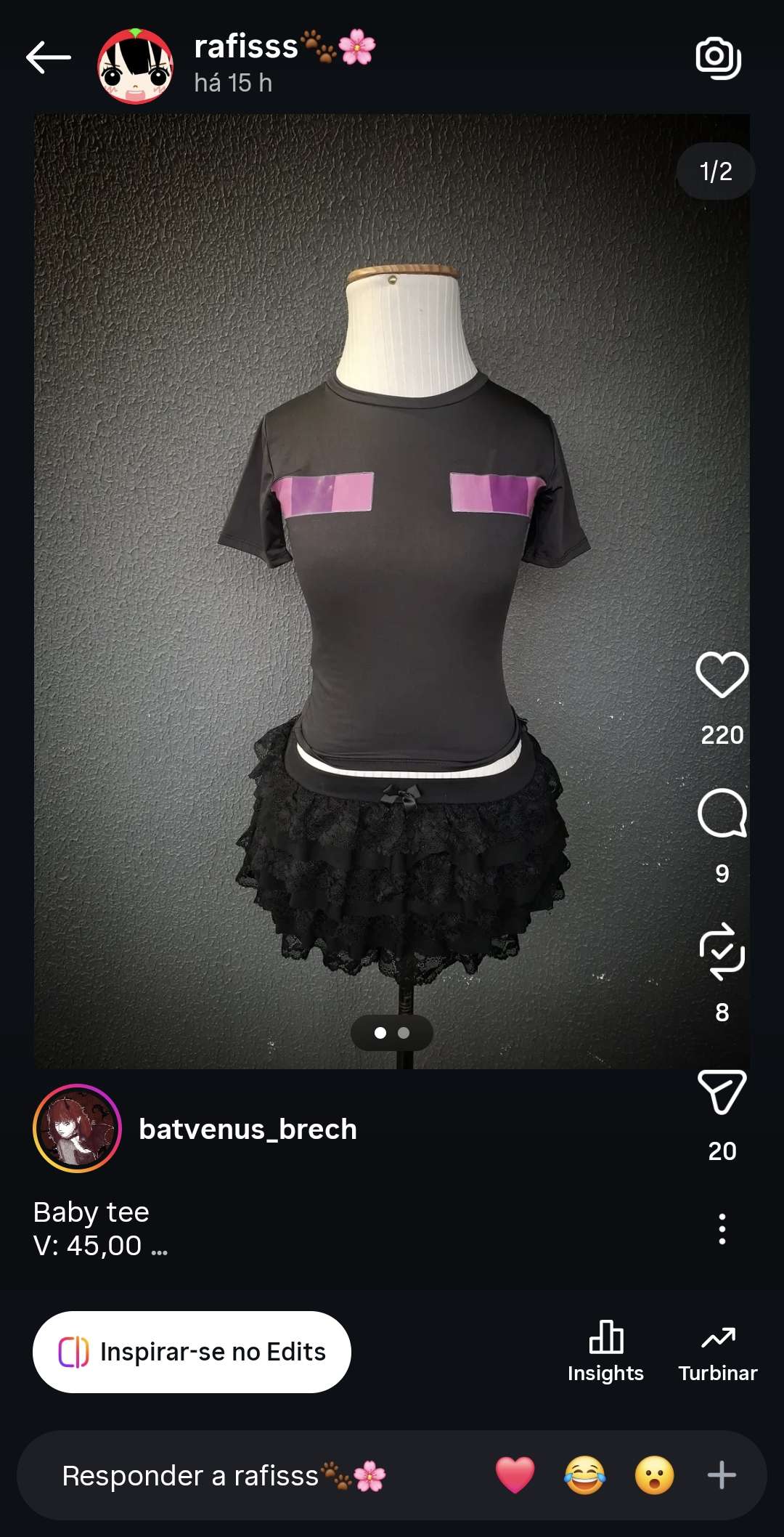Viewport: 784px width, 1537px height.
Task: React with the surprised face emoji
Action: pyautogui.click(x=654, y=1475)
